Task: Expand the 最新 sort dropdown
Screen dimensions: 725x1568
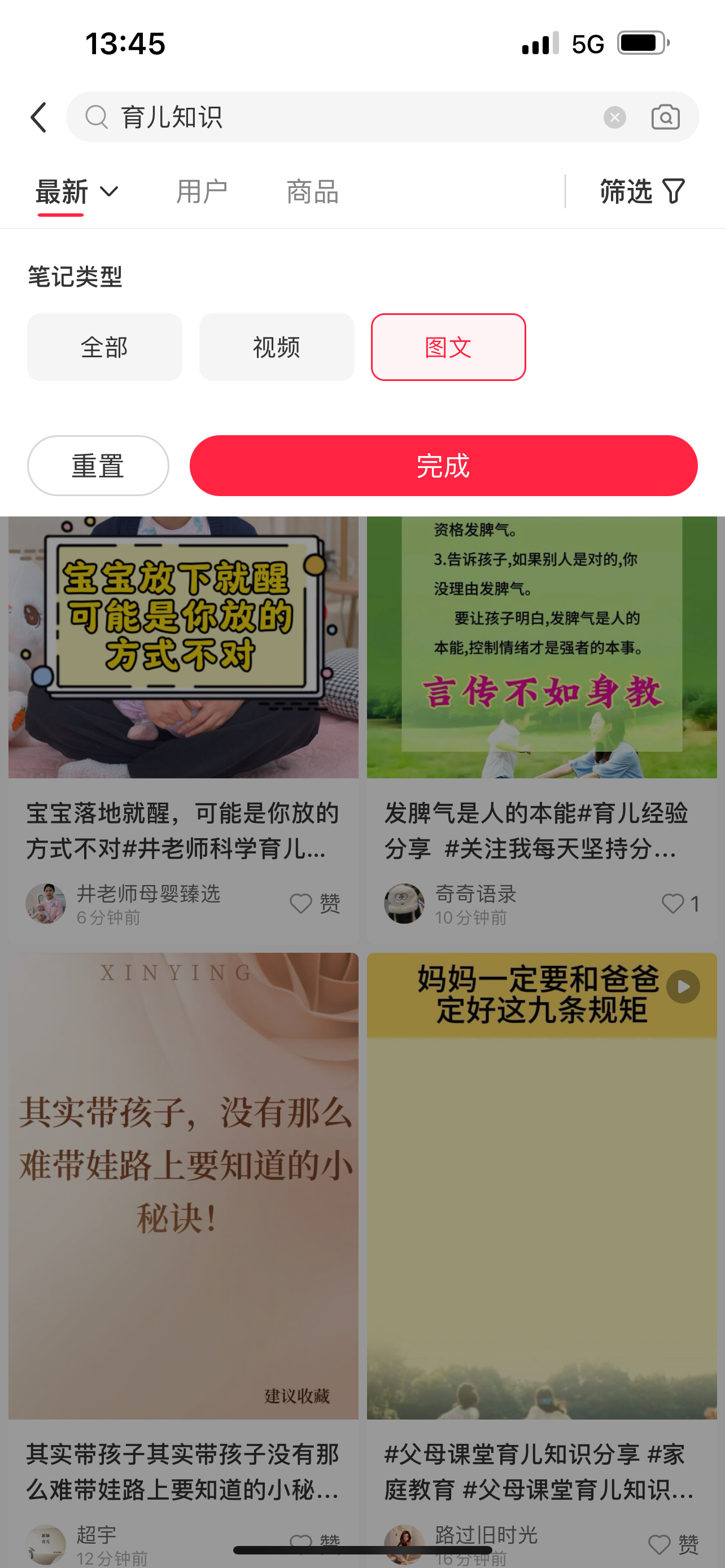Action: [77, 192]
